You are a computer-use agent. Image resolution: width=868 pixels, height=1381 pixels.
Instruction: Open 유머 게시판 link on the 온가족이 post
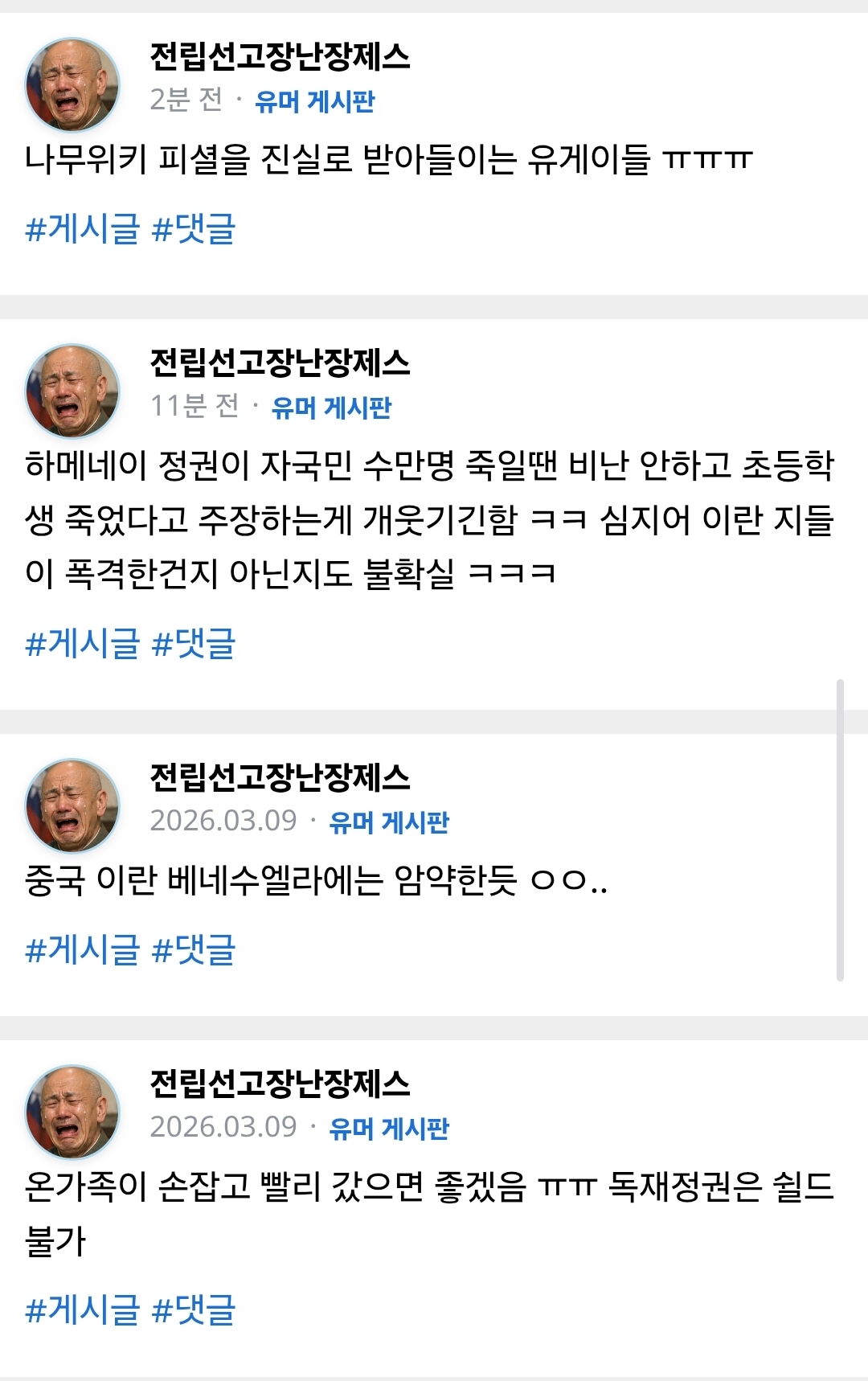(389, 1128)
